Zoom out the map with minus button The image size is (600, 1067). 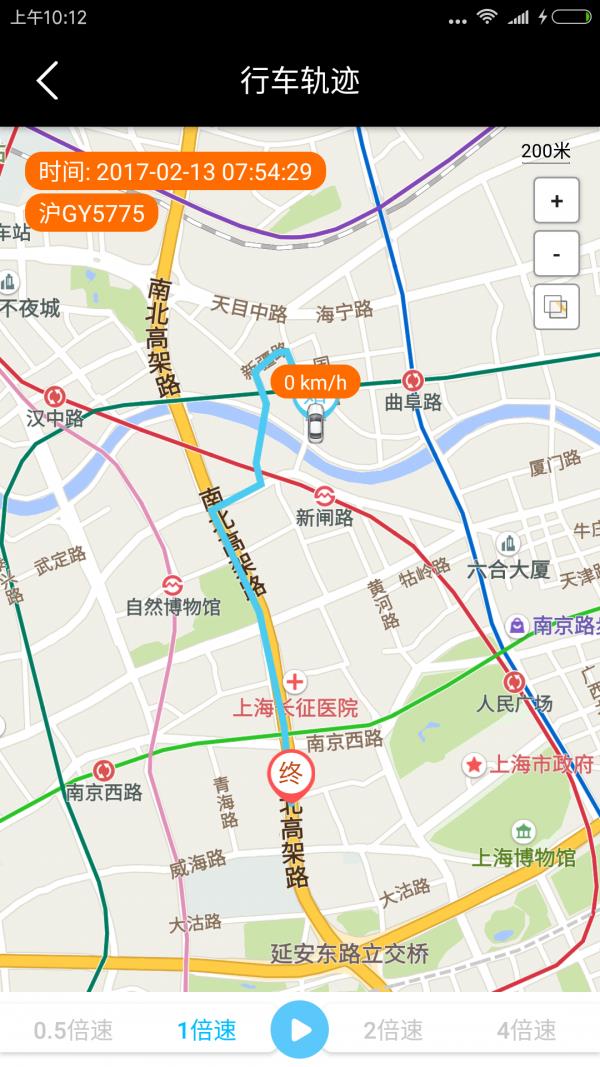[556, 254]
